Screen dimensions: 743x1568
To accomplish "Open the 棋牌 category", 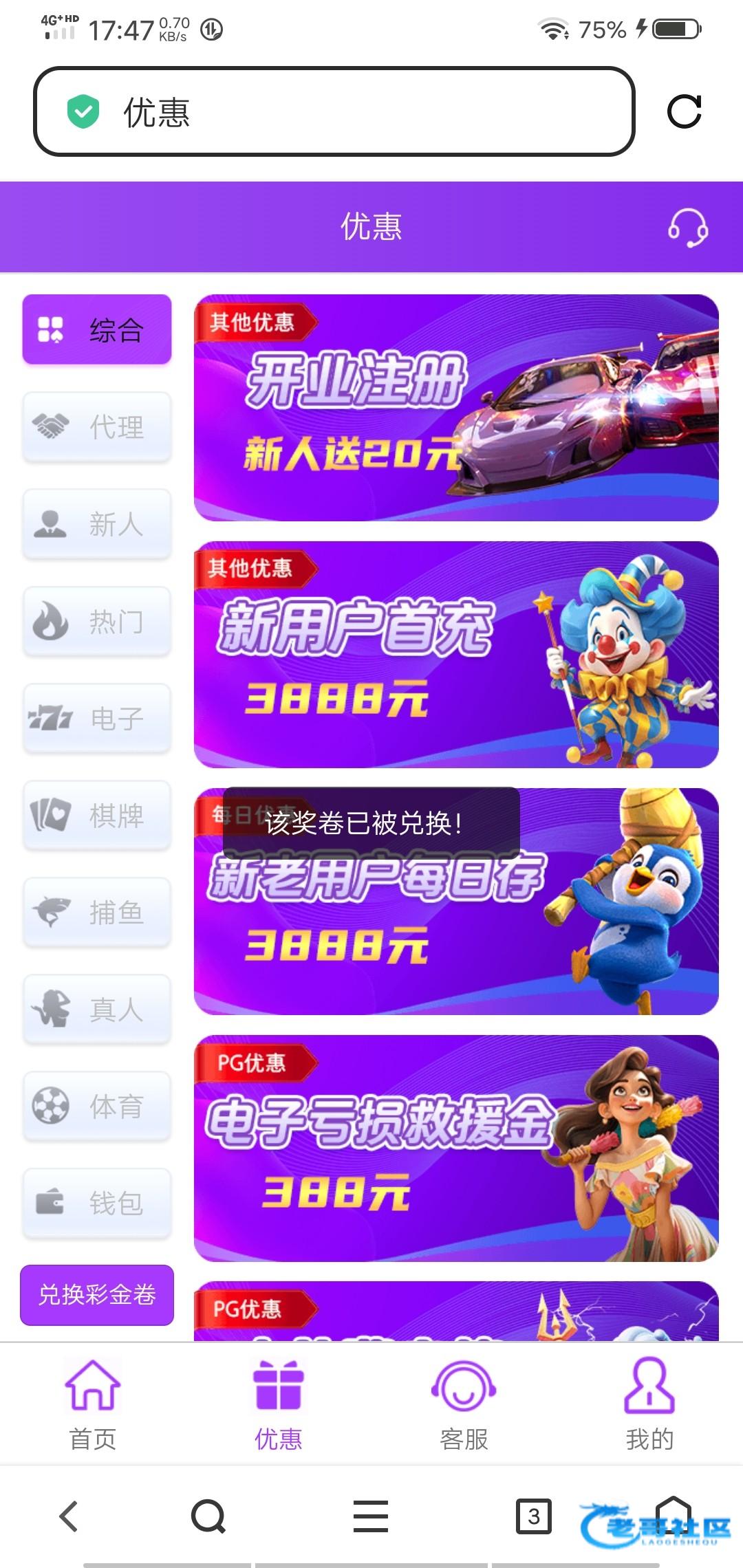I will [97, 816].
